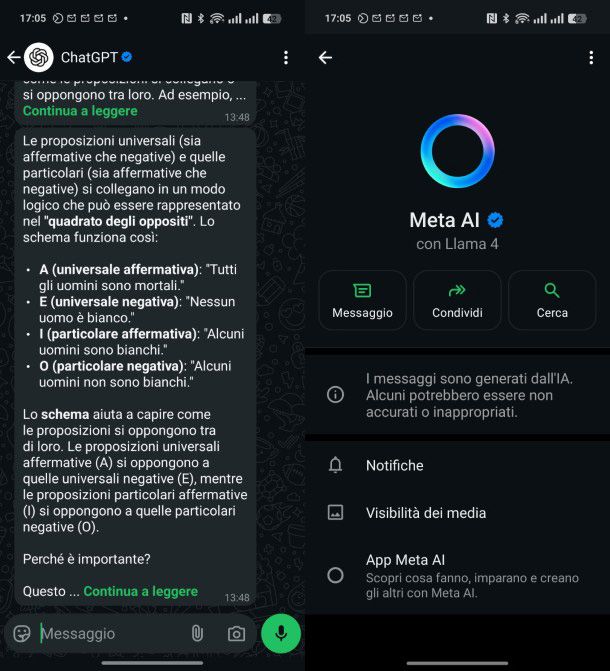Open overflow menu on the Meta AI profile
Image resolution: width=610 pixels, height=671 pixels.
[591, 58]
